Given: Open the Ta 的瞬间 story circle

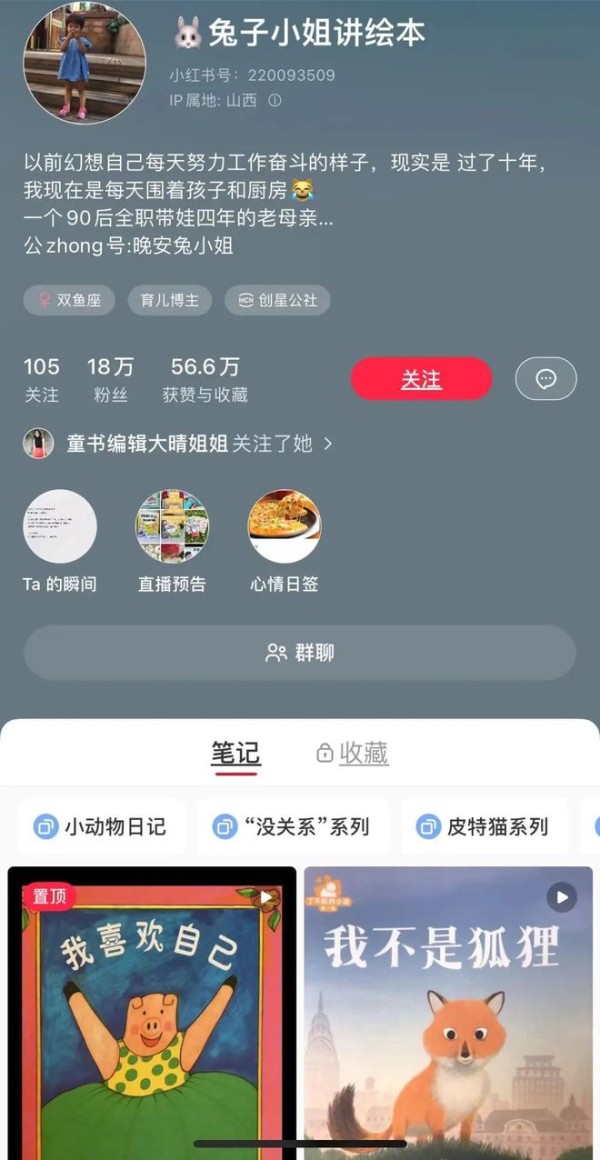Looking at the screenshot, I should (60, 527).
